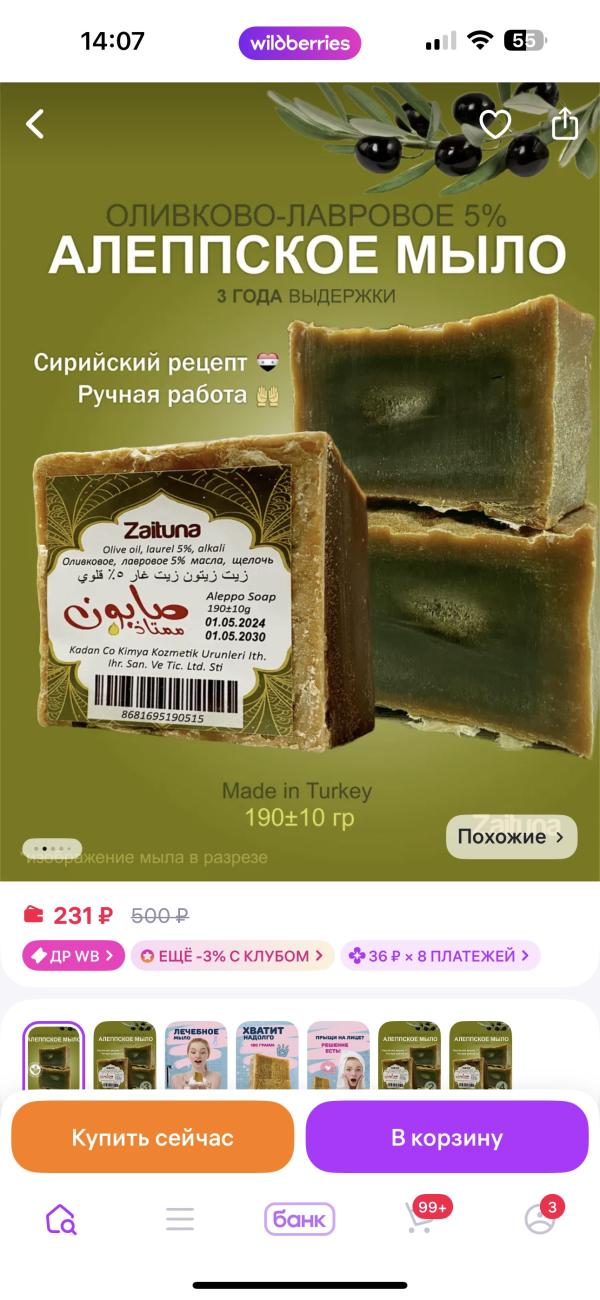The height and width of the screenshot is (1300, 600).
Task: View the extra 3% club discount
Action: (231, 956)
